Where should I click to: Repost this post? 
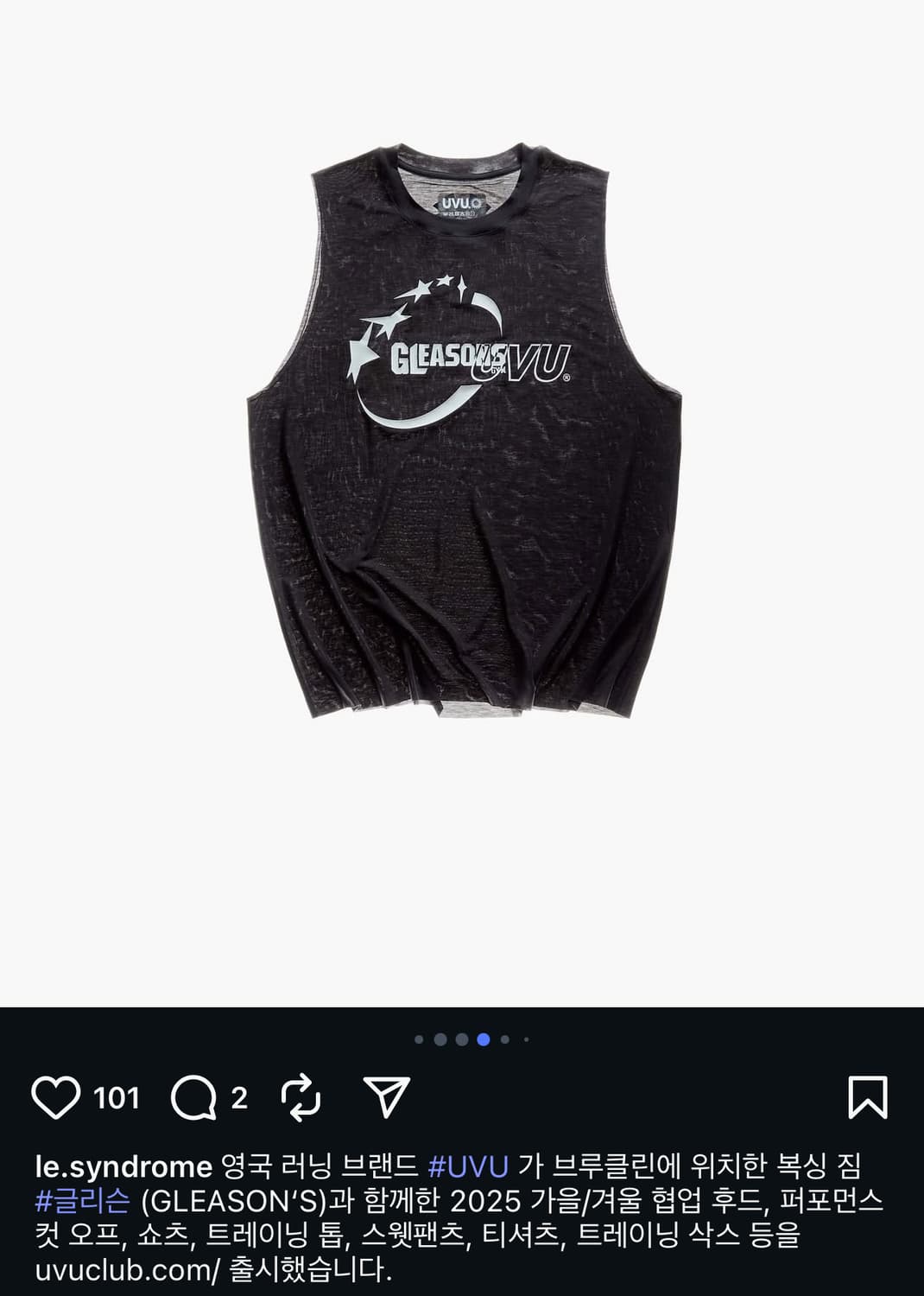point(301,1098)
